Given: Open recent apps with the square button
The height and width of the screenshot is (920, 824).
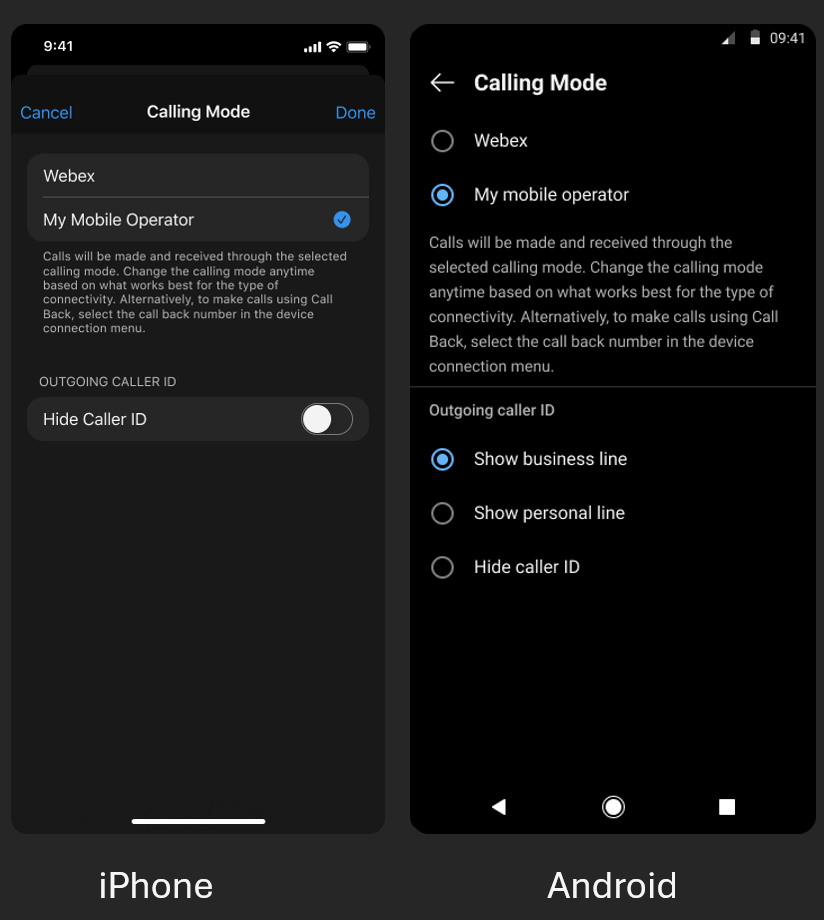Looking at the screenshot, I should 727,807.
